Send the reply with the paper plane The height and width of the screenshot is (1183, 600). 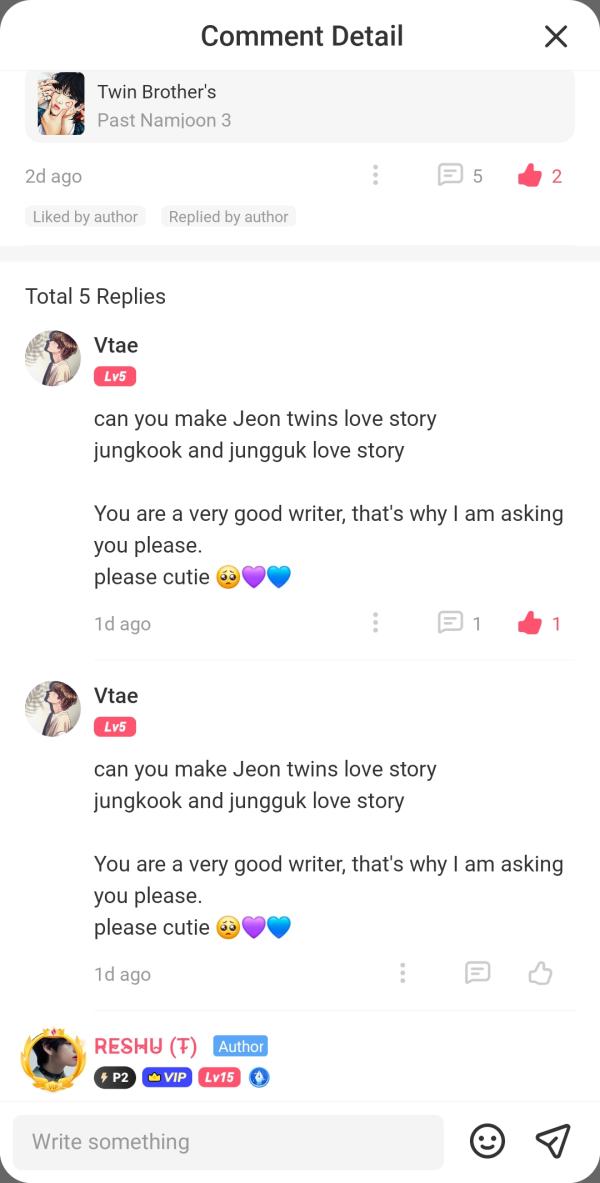[x=552, y=1141]
